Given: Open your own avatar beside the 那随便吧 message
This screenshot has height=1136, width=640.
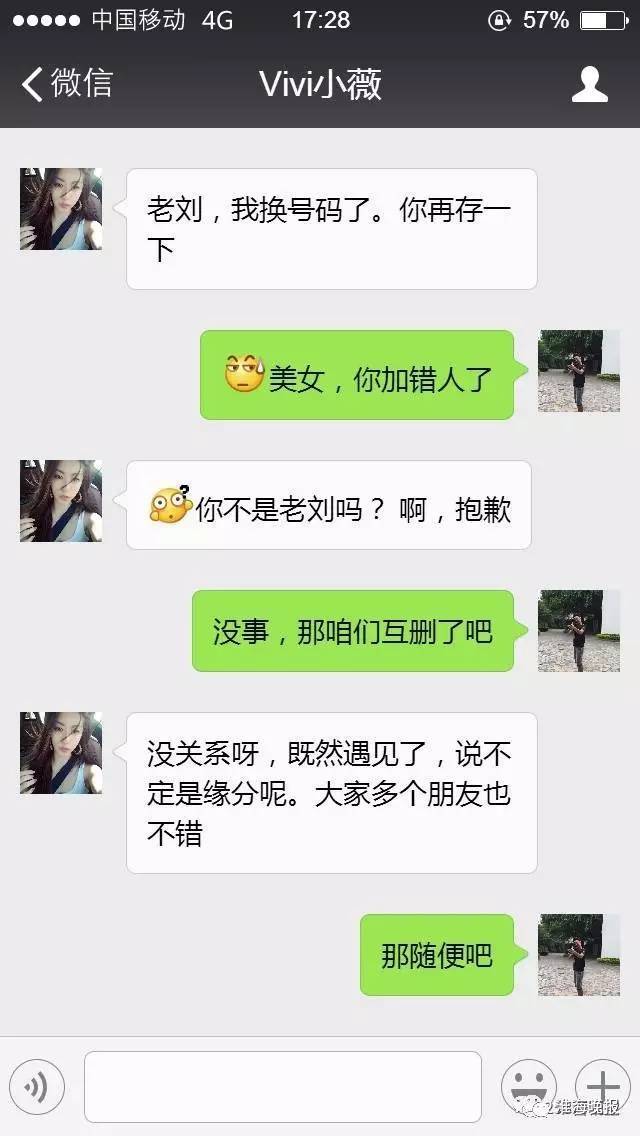Looking at the screenshot, I should point(579,955).
